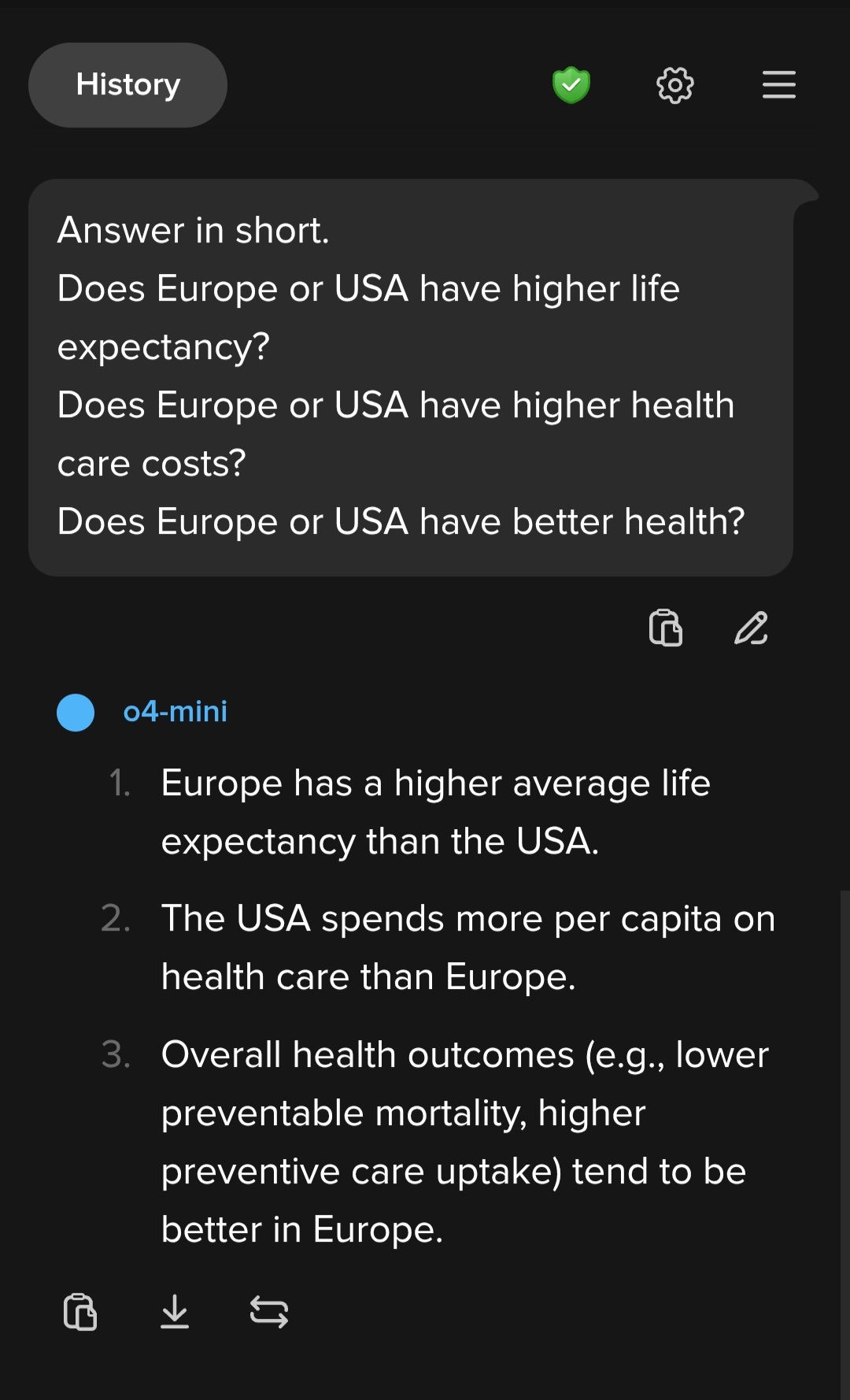The image size is (850, 1400).
Task: Open settings via the gear icon
Action: tap(675, 85)
